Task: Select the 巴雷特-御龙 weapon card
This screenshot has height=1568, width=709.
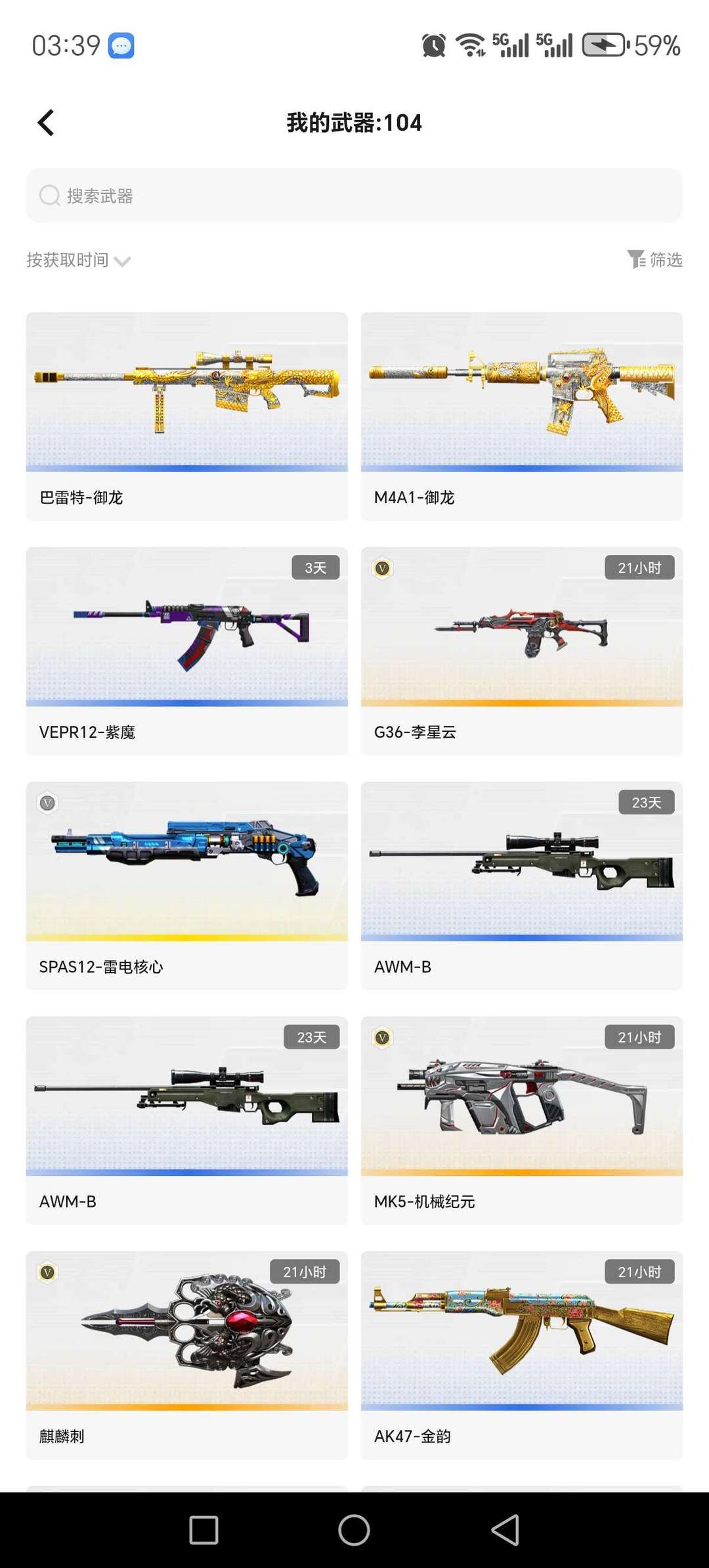Action: (186, 414)
